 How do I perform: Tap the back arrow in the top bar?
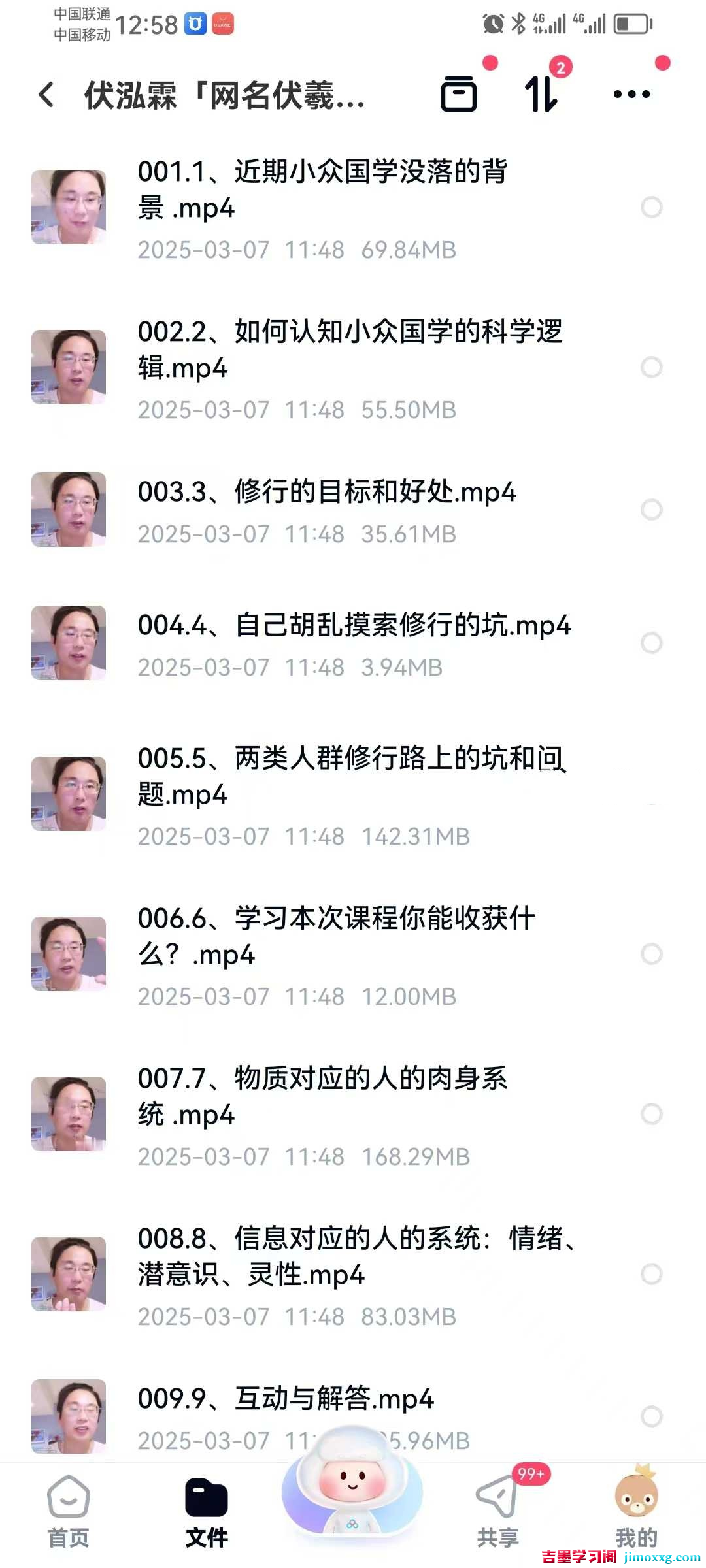click(x=44, y=95)
